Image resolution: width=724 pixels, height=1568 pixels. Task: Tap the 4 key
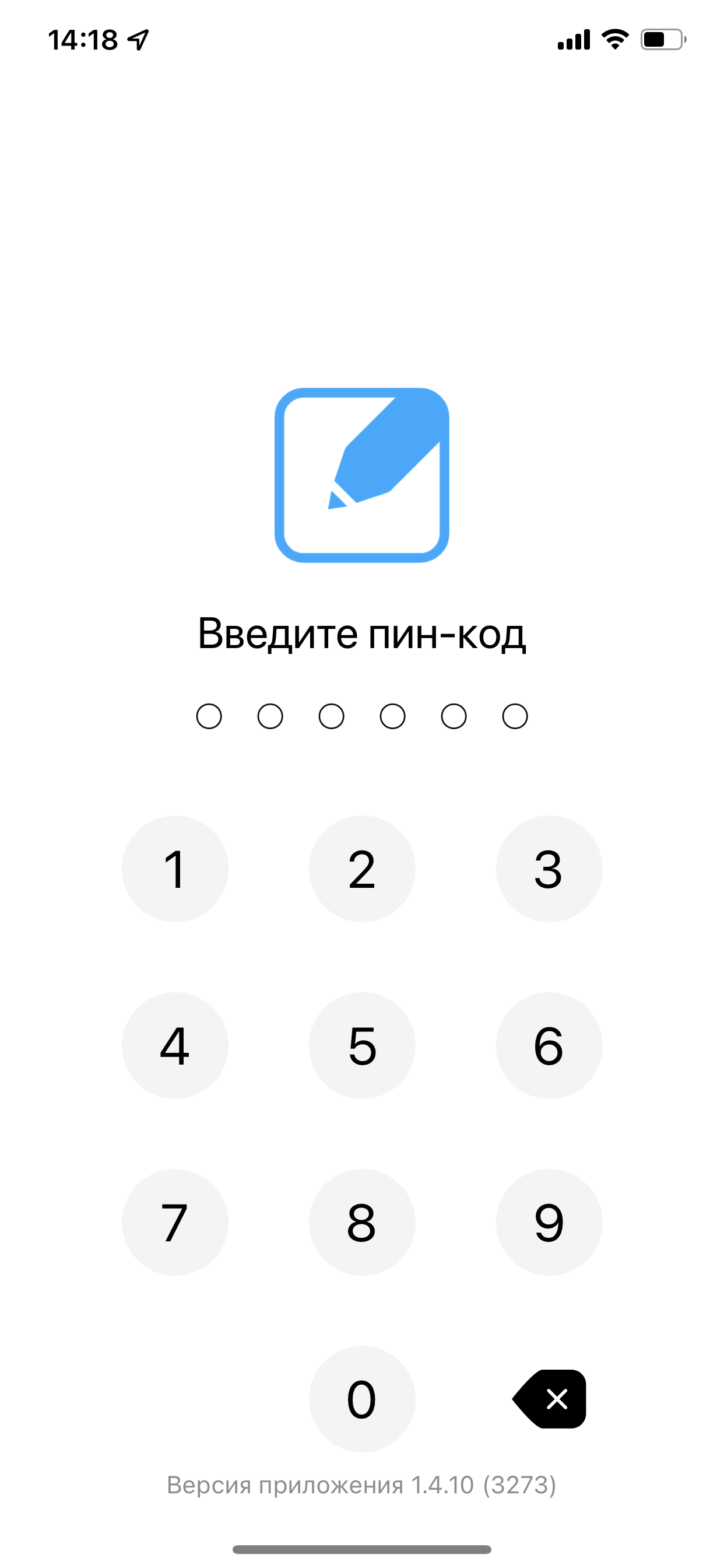(x=175, y=1045)
